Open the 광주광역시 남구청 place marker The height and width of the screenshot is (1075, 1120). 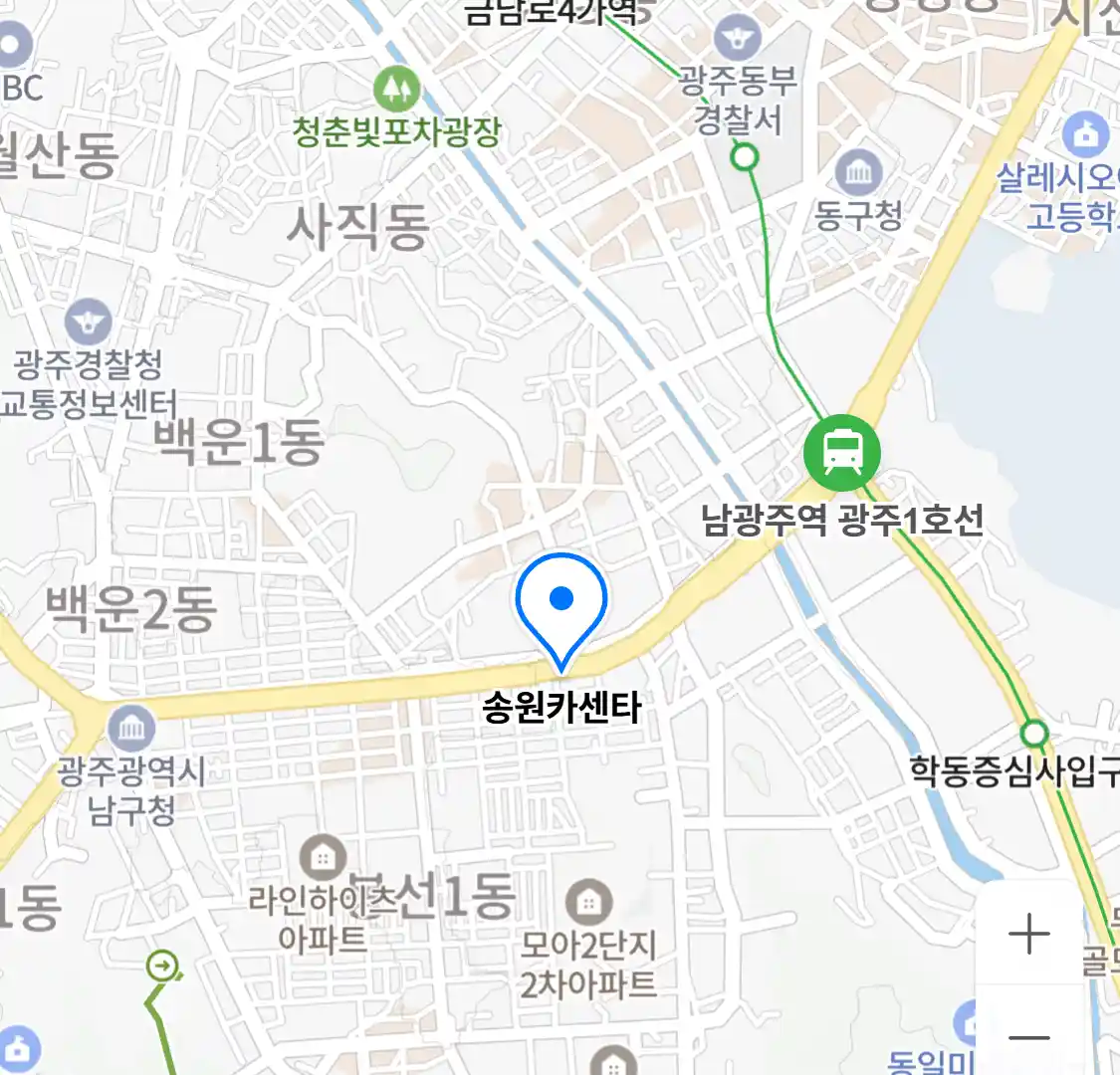131,729
